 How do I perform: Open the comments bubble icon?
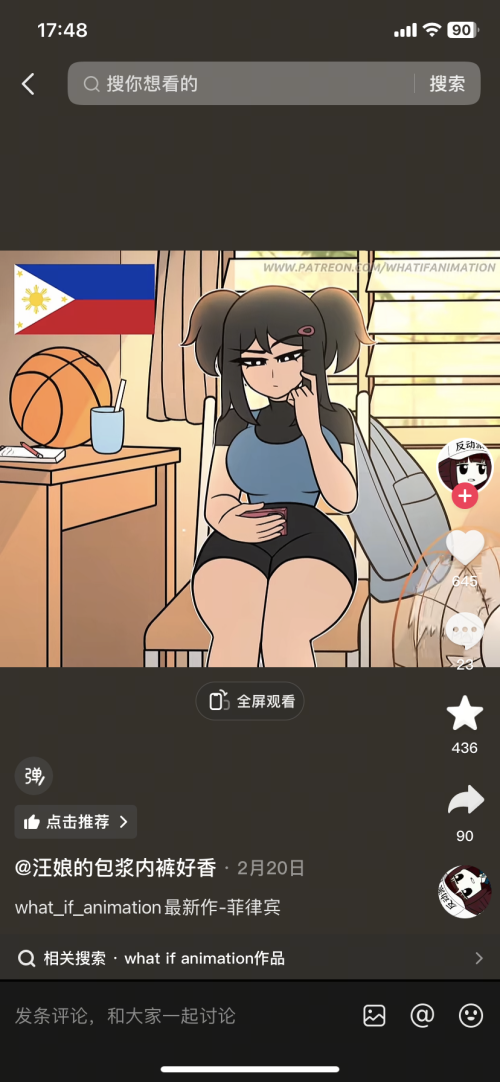465,631
